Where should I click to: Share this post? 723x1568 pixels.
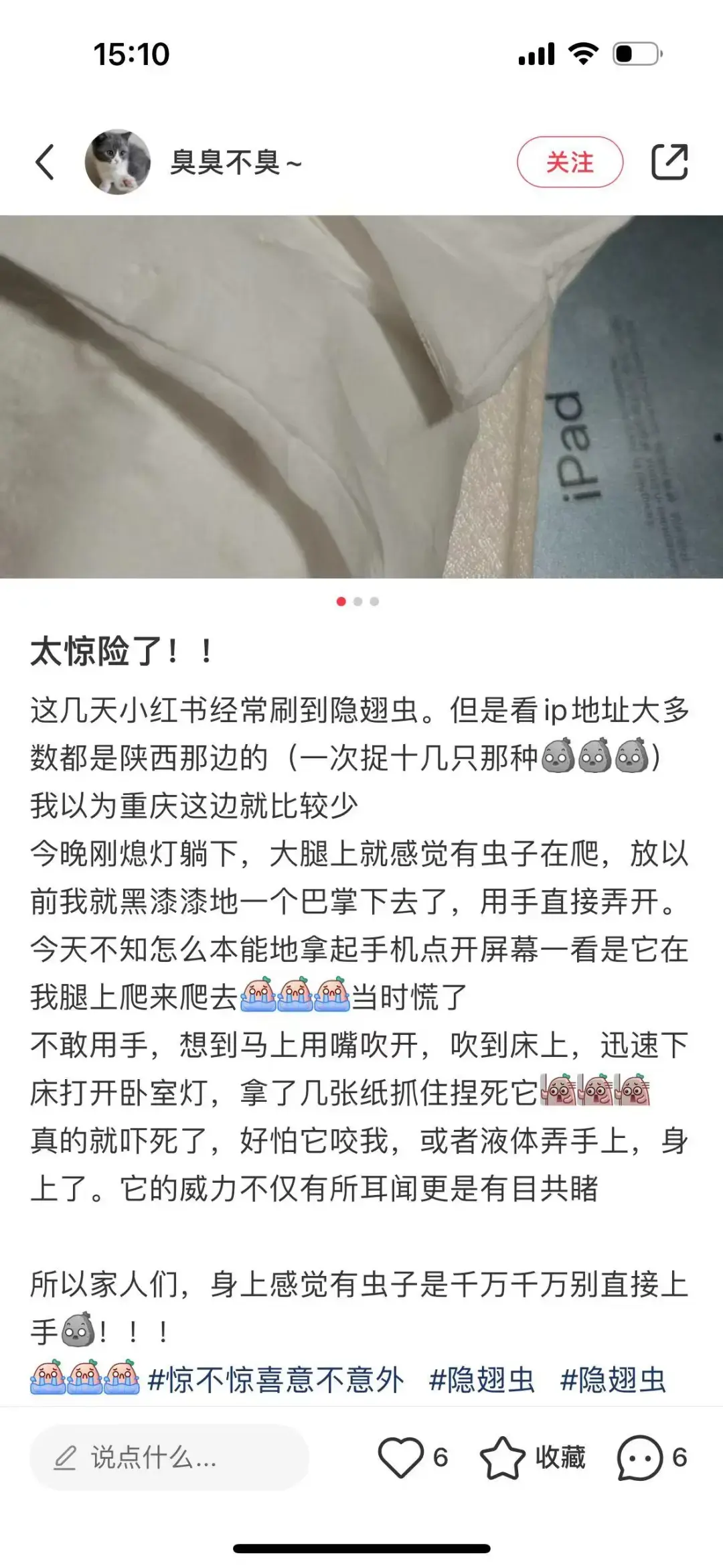pos(669,162)
